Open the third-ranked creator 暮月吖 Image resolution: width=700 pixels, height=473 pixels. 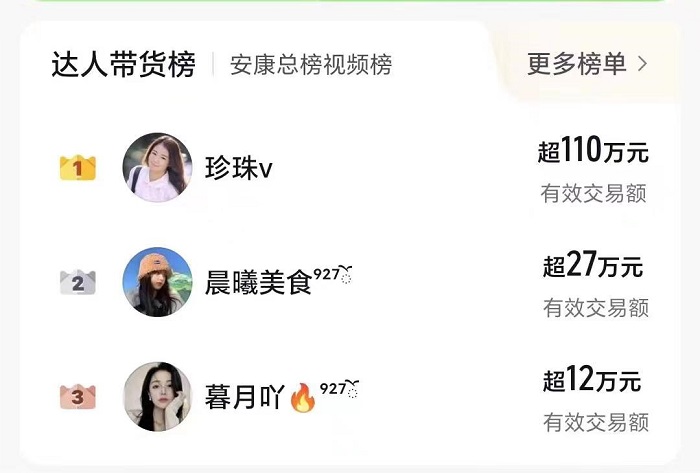[x=244, y=398]
